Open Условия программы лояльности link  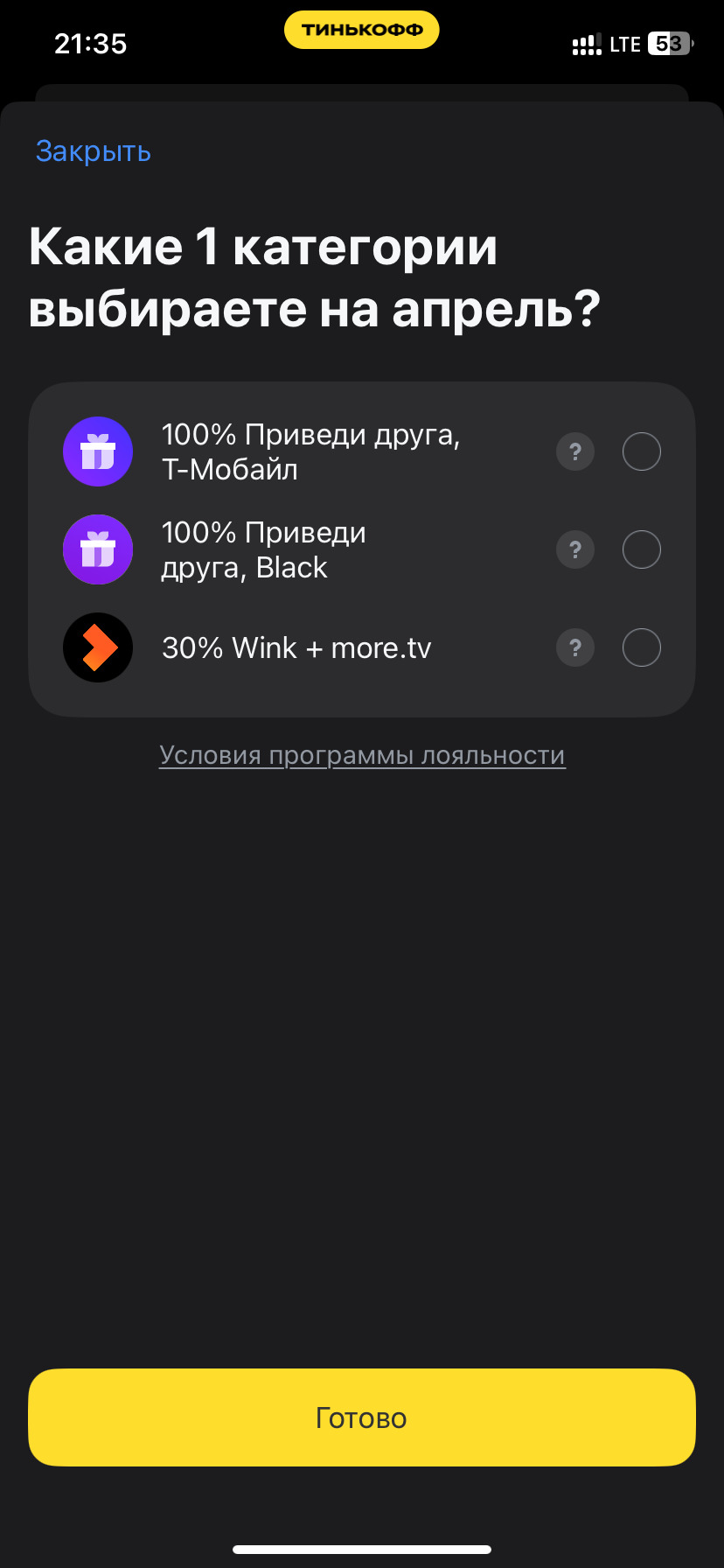[362, 755]
